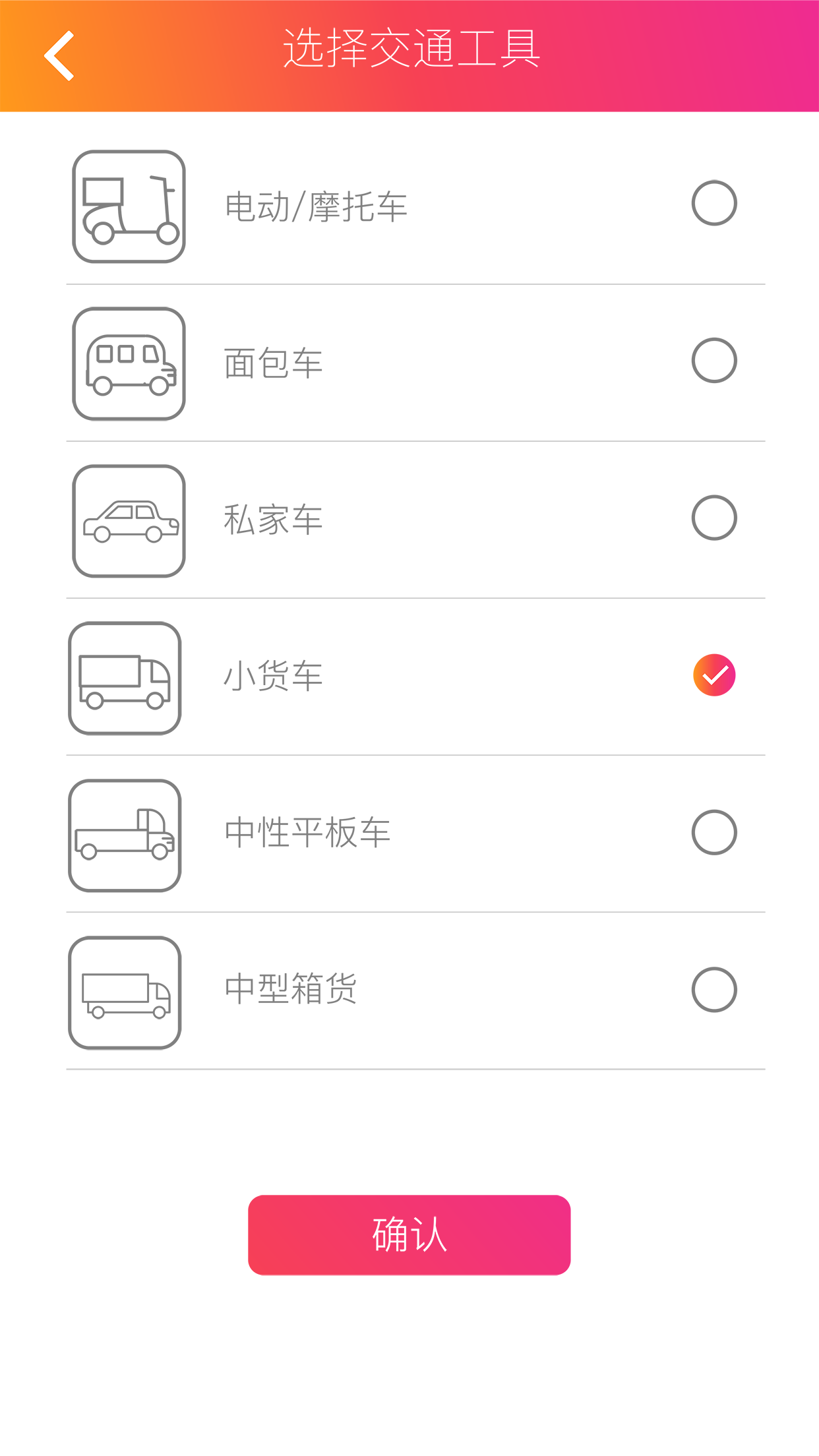Pick the 私家车 radio option
This screenshot has width=819, height=1456.
click(x=713, y=518)
